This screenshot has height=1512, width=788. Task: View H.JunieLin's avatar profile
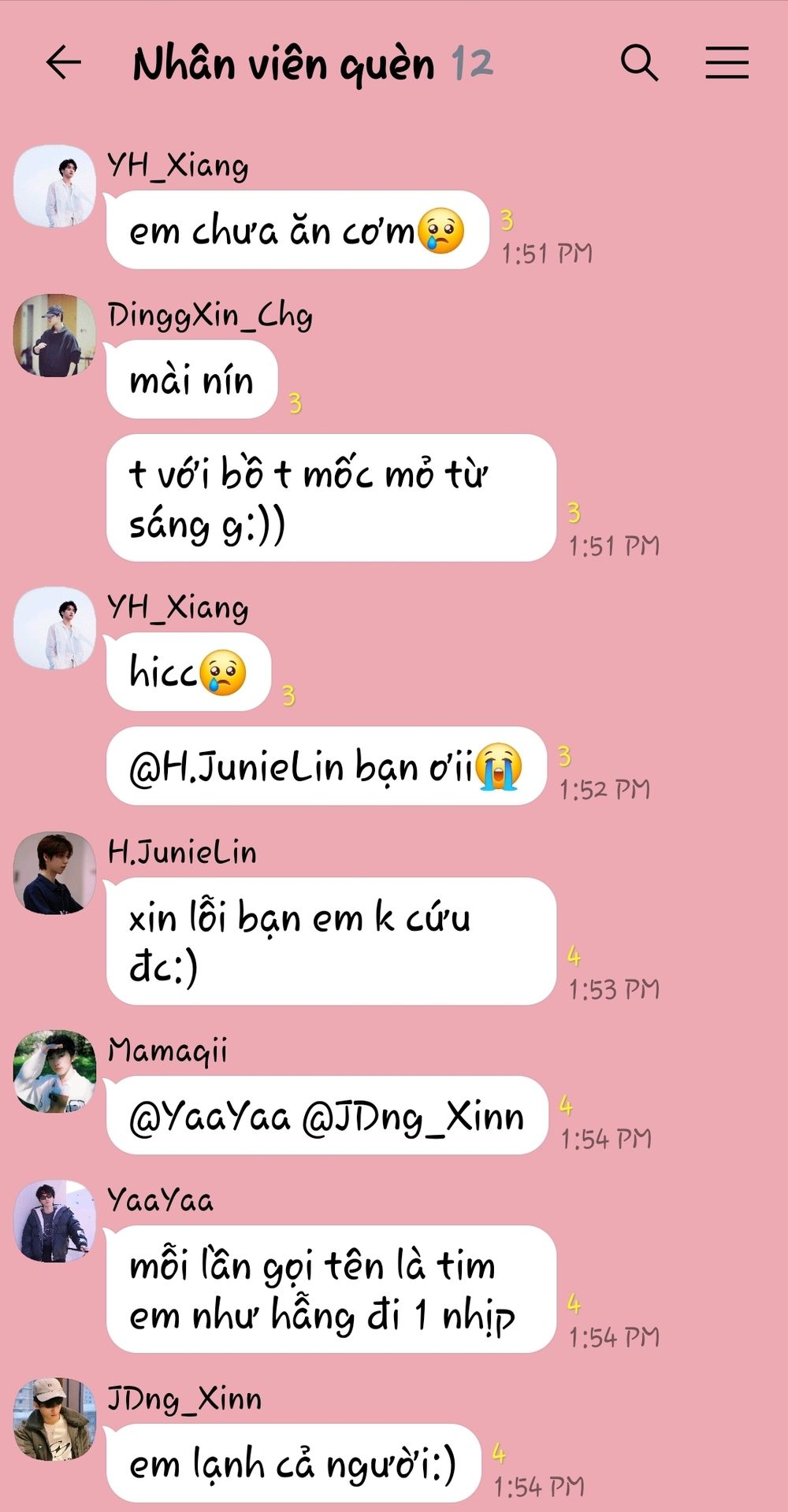[x=54, y=873]
